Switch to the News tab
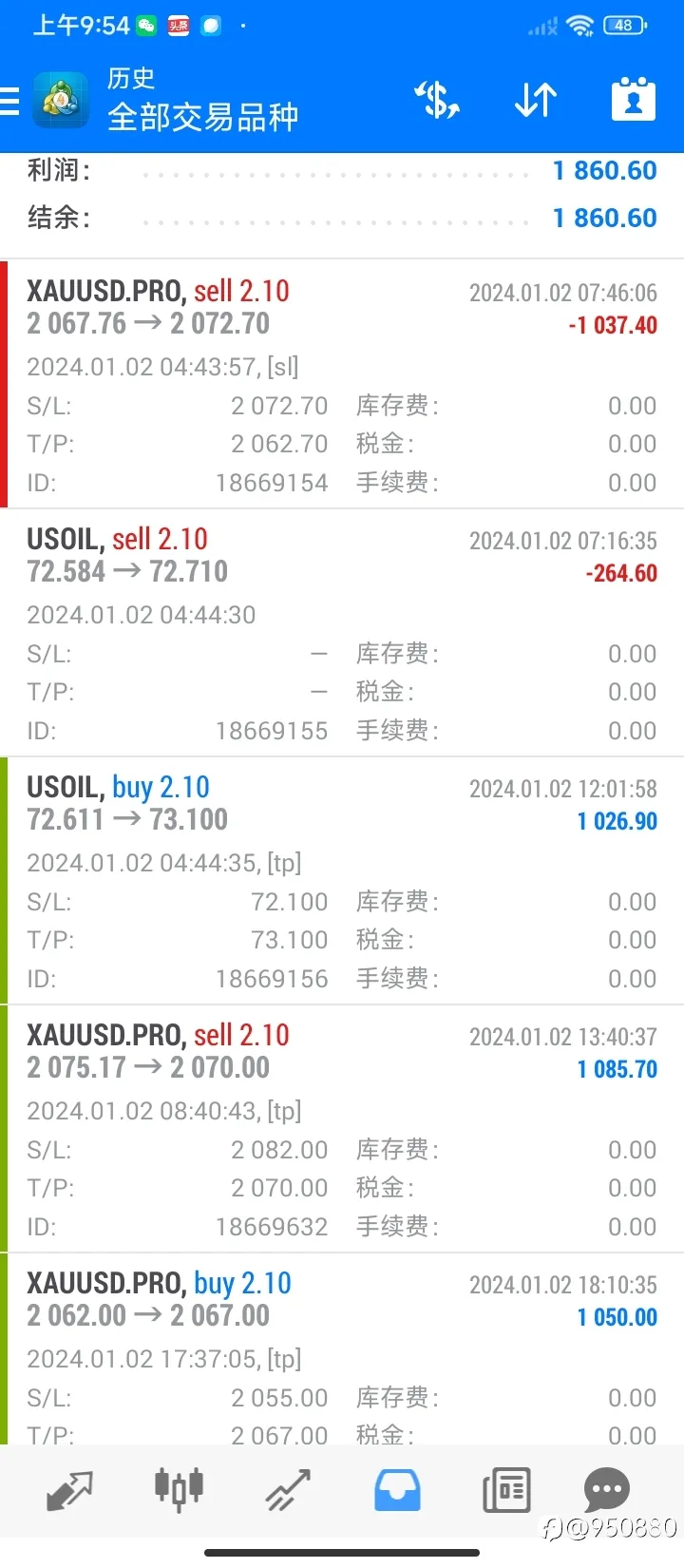684x1568 pixels. 506,1490
